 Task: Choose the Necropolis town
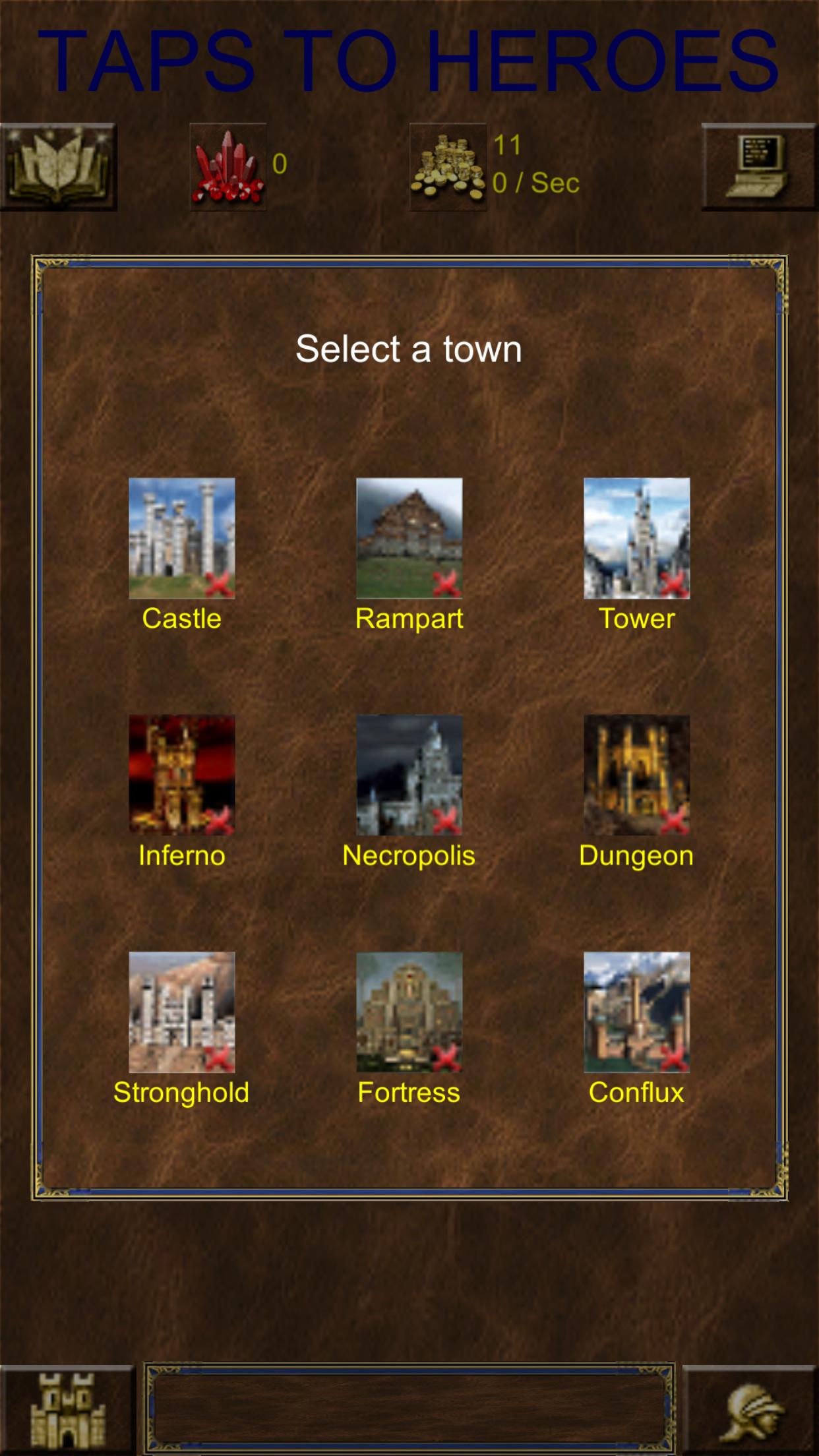[409, 775]
